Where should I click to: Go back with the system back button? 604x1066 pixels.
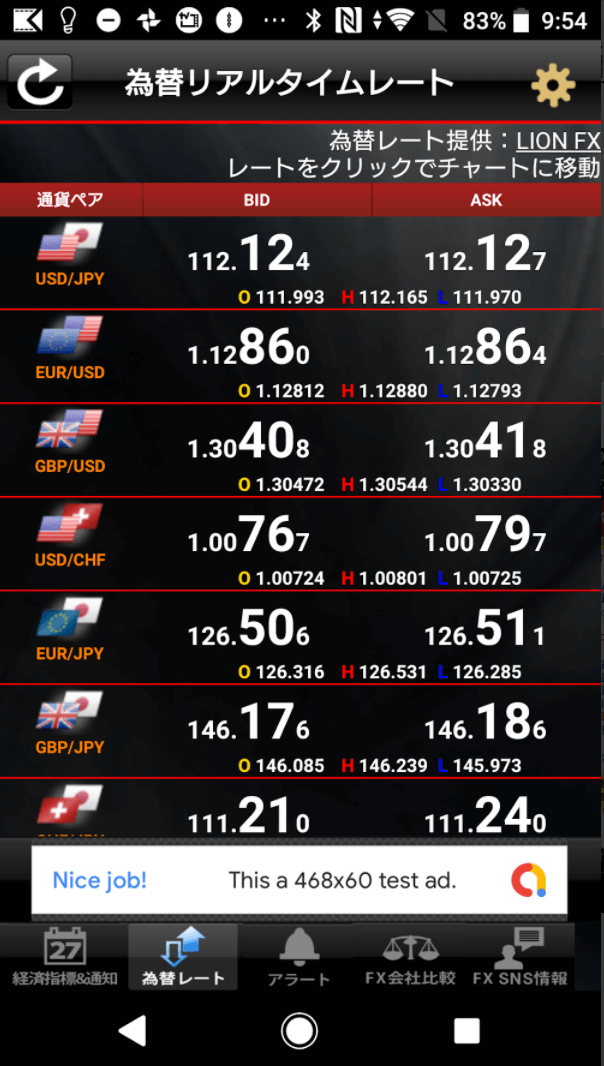coord(133,1030)
